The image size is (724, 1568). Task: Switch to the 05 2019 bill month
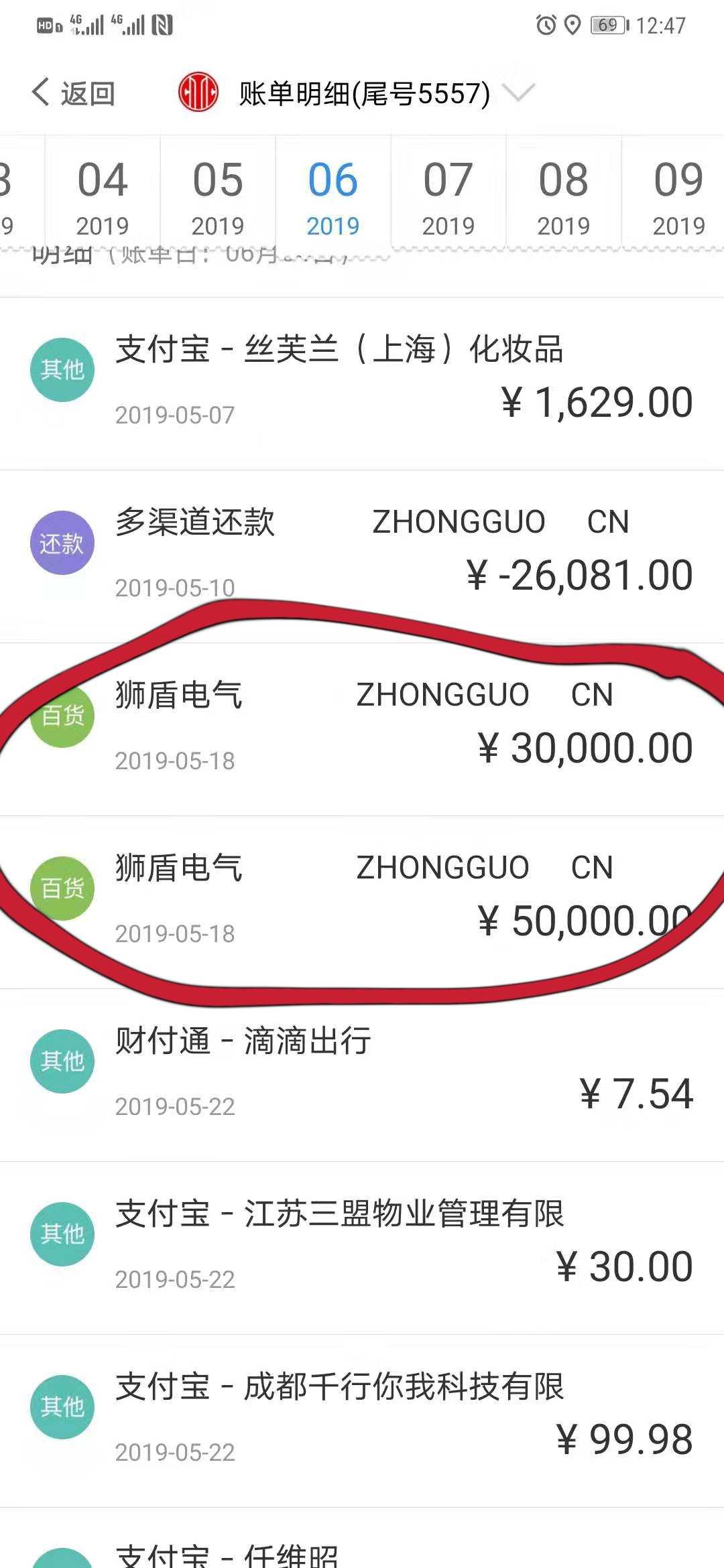(x=218, y=197)
